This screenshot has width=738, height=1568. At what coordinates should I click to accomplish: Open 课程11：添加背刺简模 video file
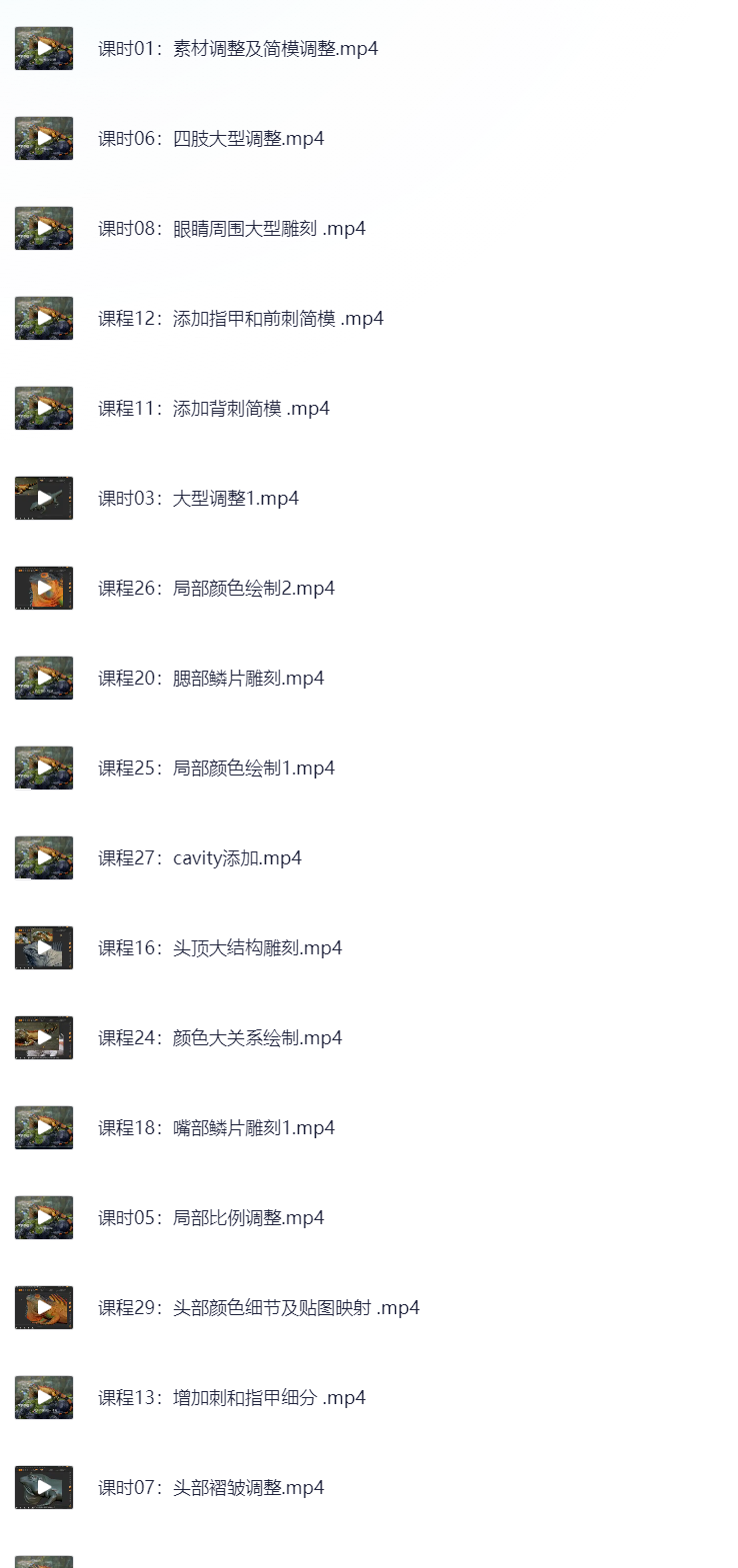[213, 409]
